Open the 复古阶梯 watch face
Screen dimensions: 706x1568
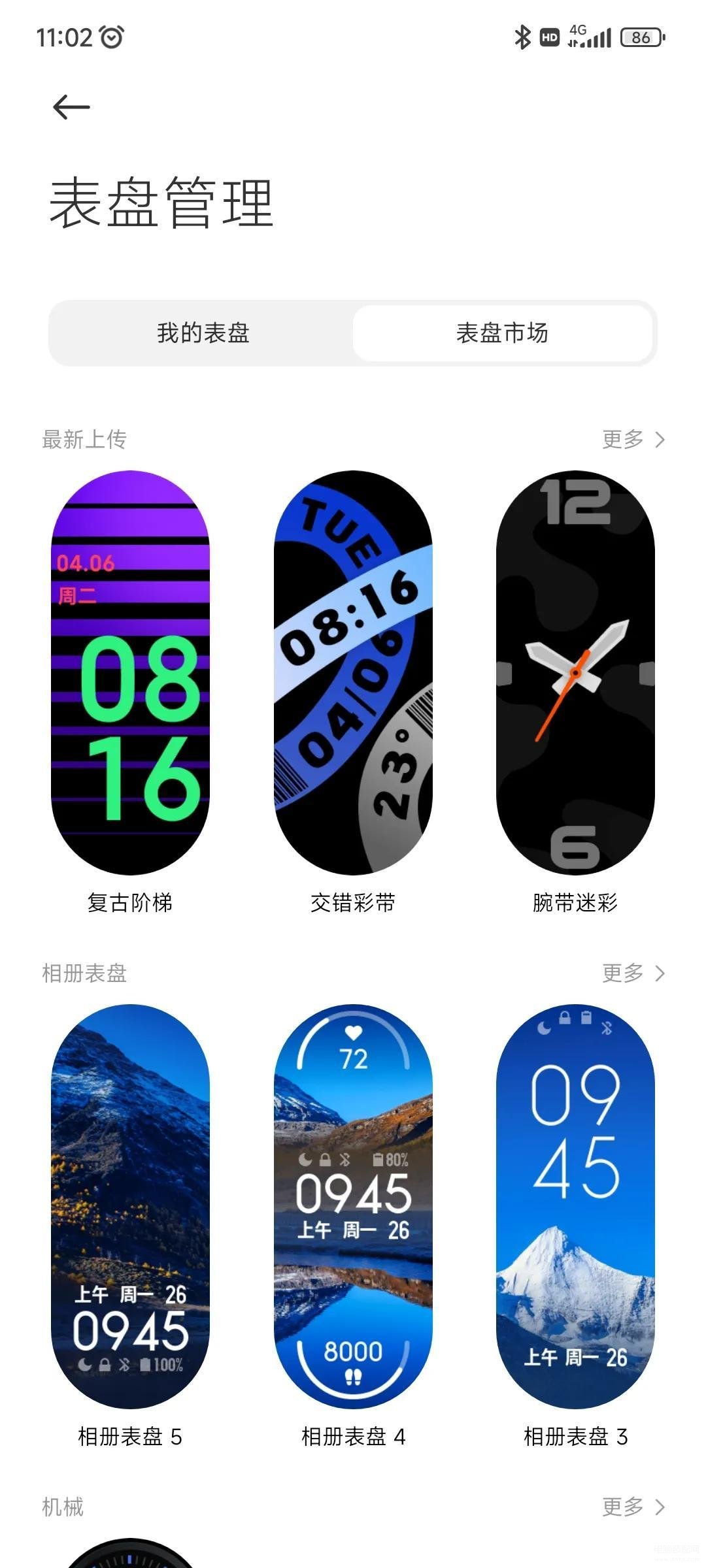pyautogui.click(x=130, y=672)
